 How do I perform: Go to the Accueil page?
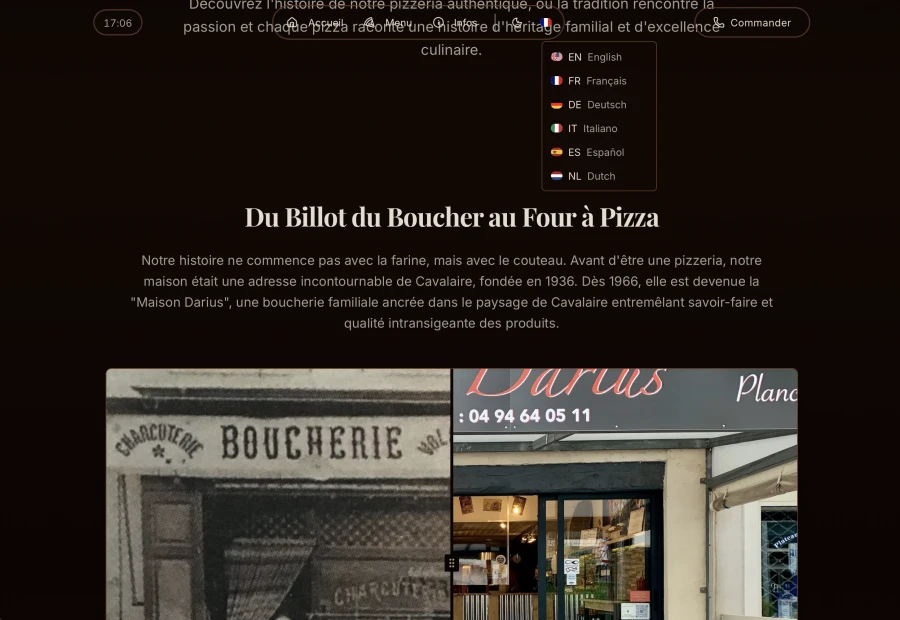[314, 23]
